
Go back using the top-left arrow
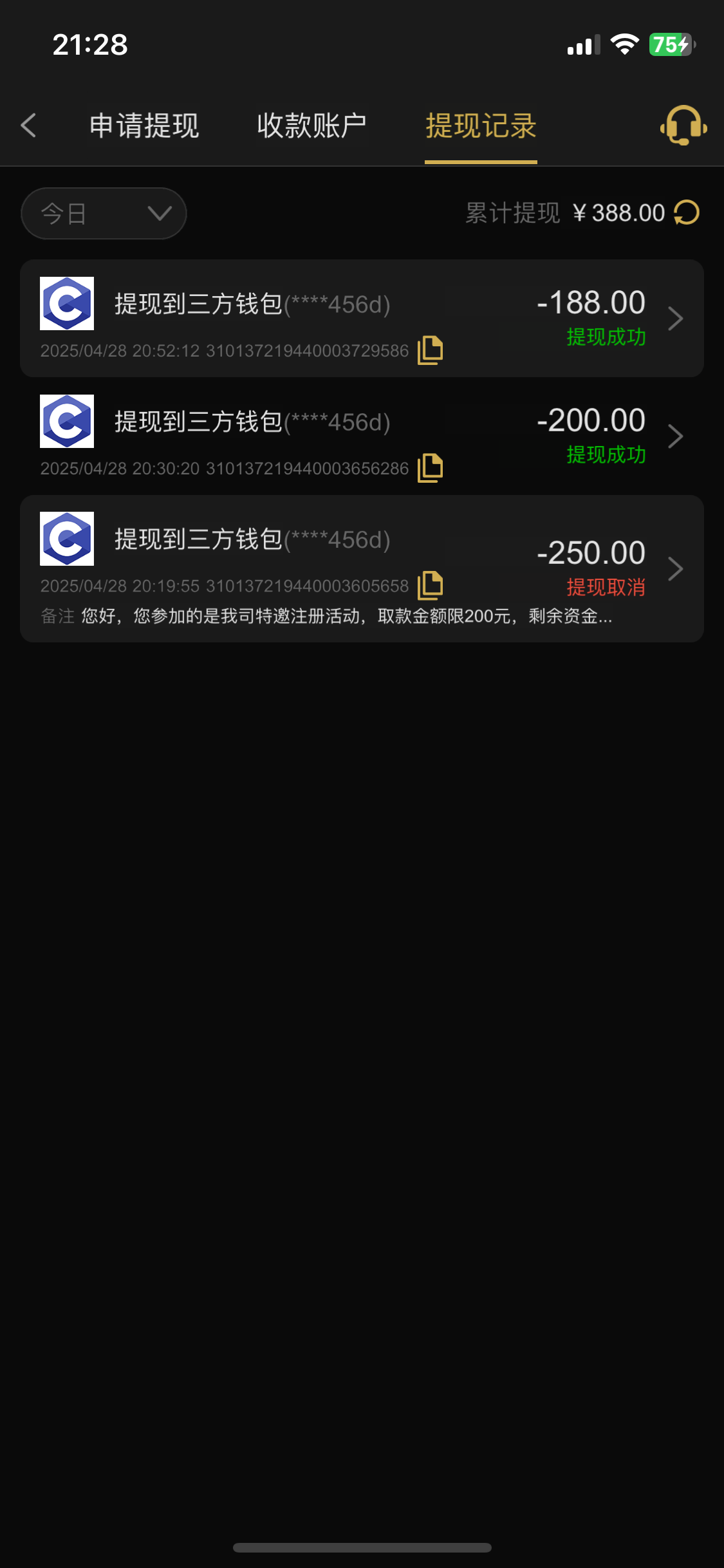click(x=29, y=126)
